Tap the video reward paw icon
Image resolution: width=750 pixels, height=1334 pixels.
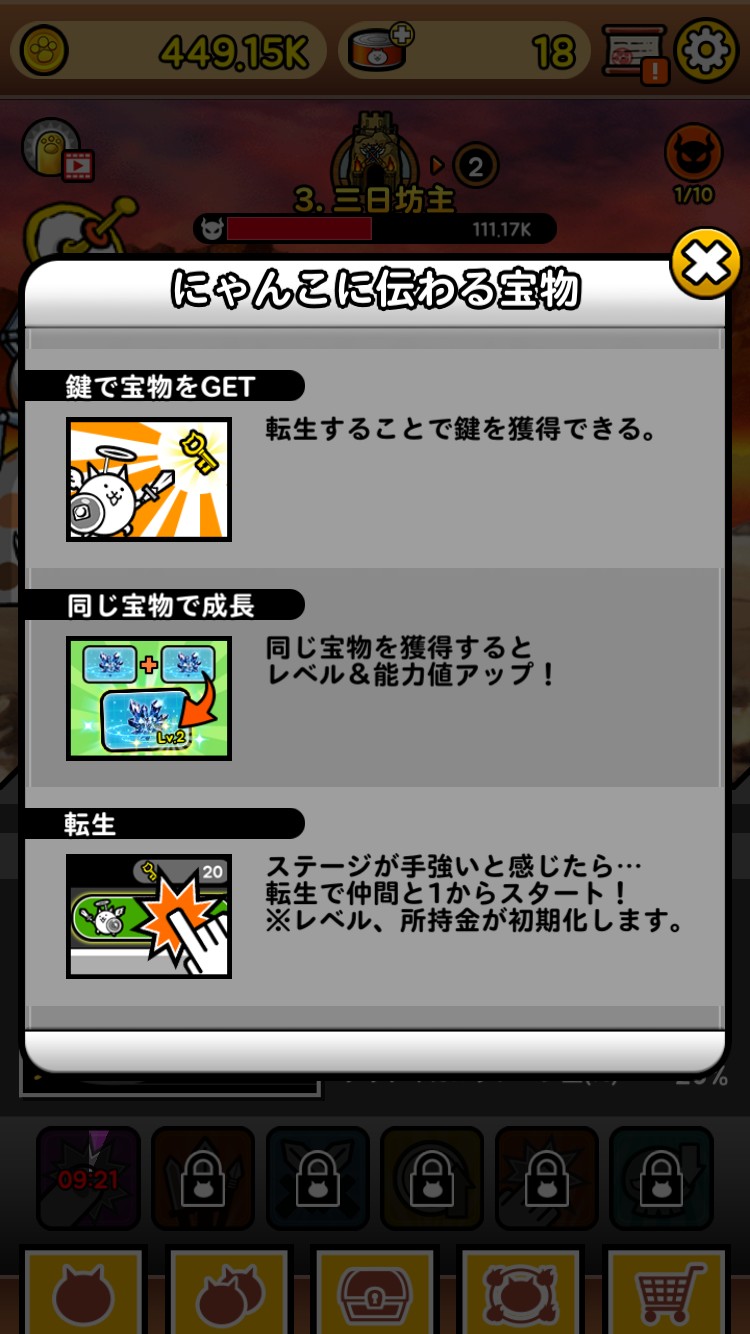coord(55,150)
